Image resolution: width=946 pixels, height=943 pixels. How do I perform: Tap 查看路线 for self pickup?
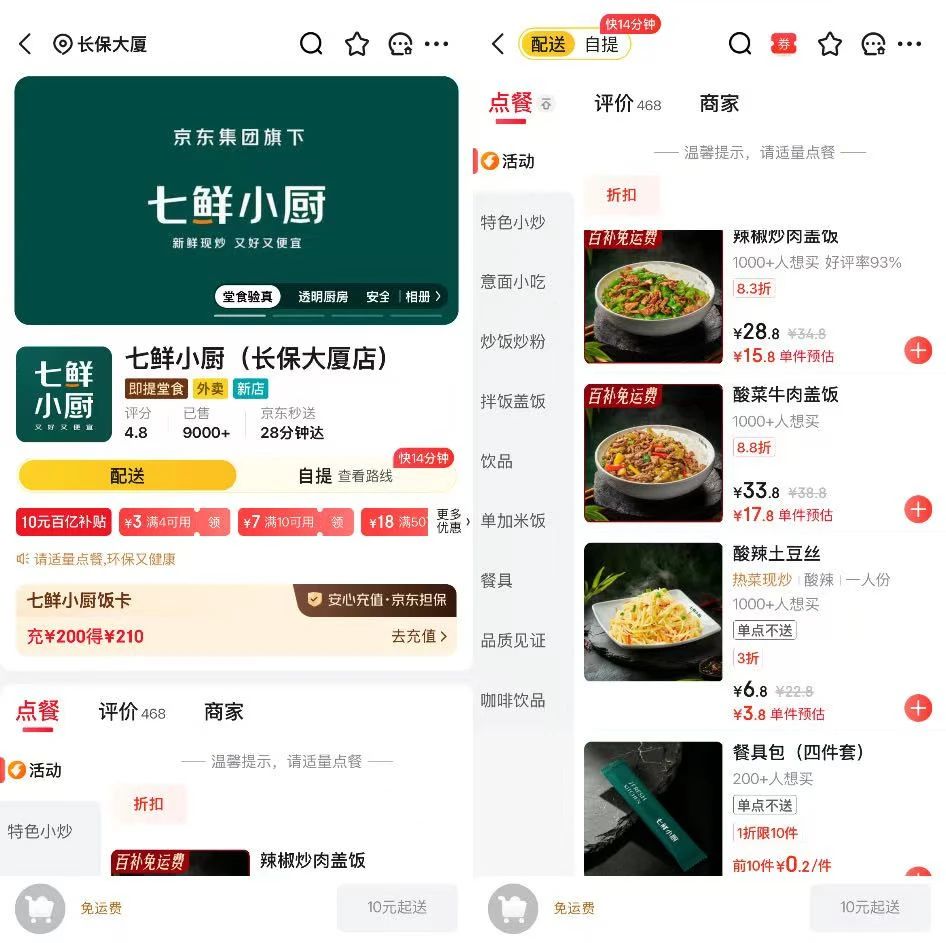(x=365, y=477)
